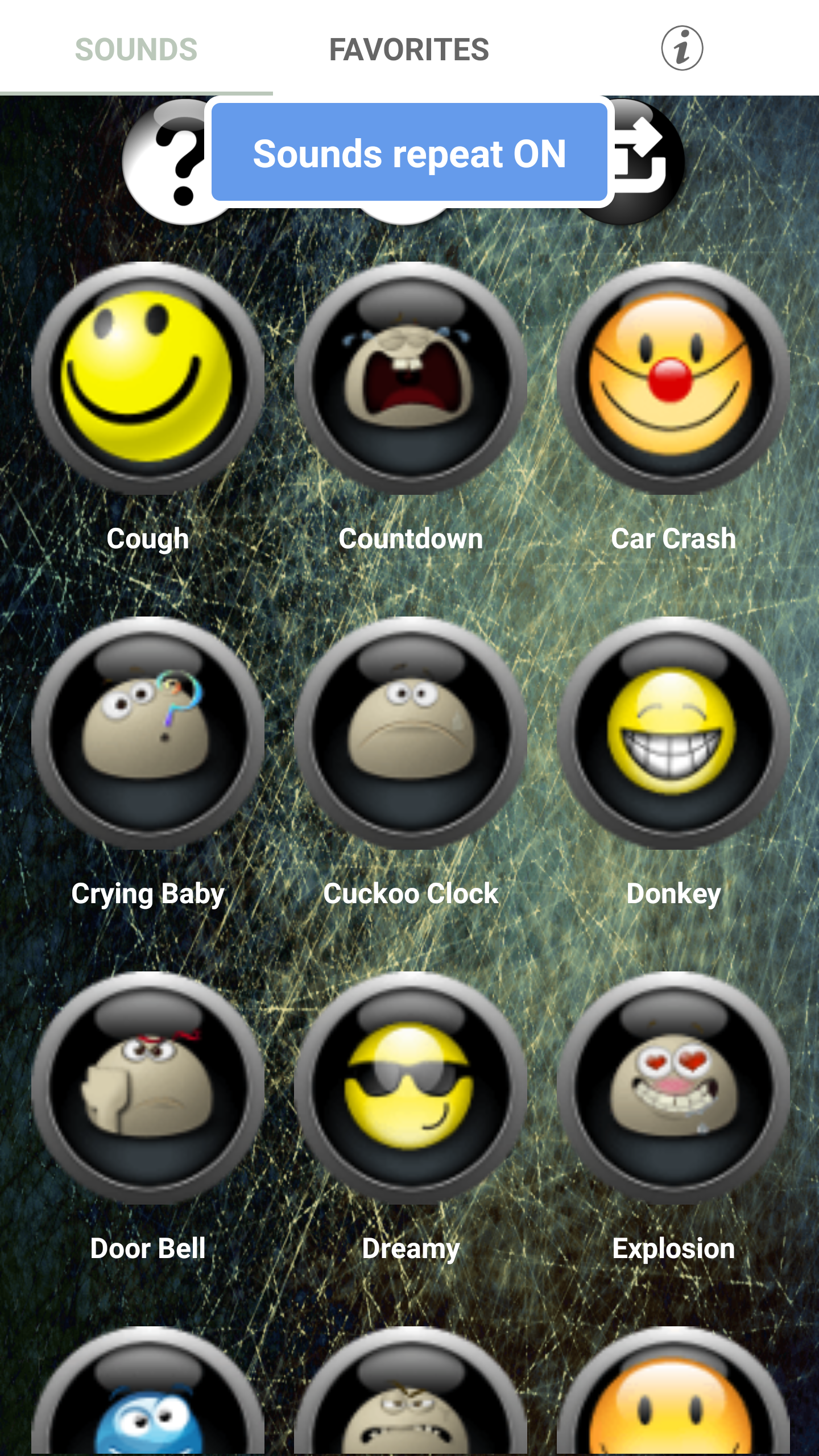Play the Donkey sound

click(673, 733)
